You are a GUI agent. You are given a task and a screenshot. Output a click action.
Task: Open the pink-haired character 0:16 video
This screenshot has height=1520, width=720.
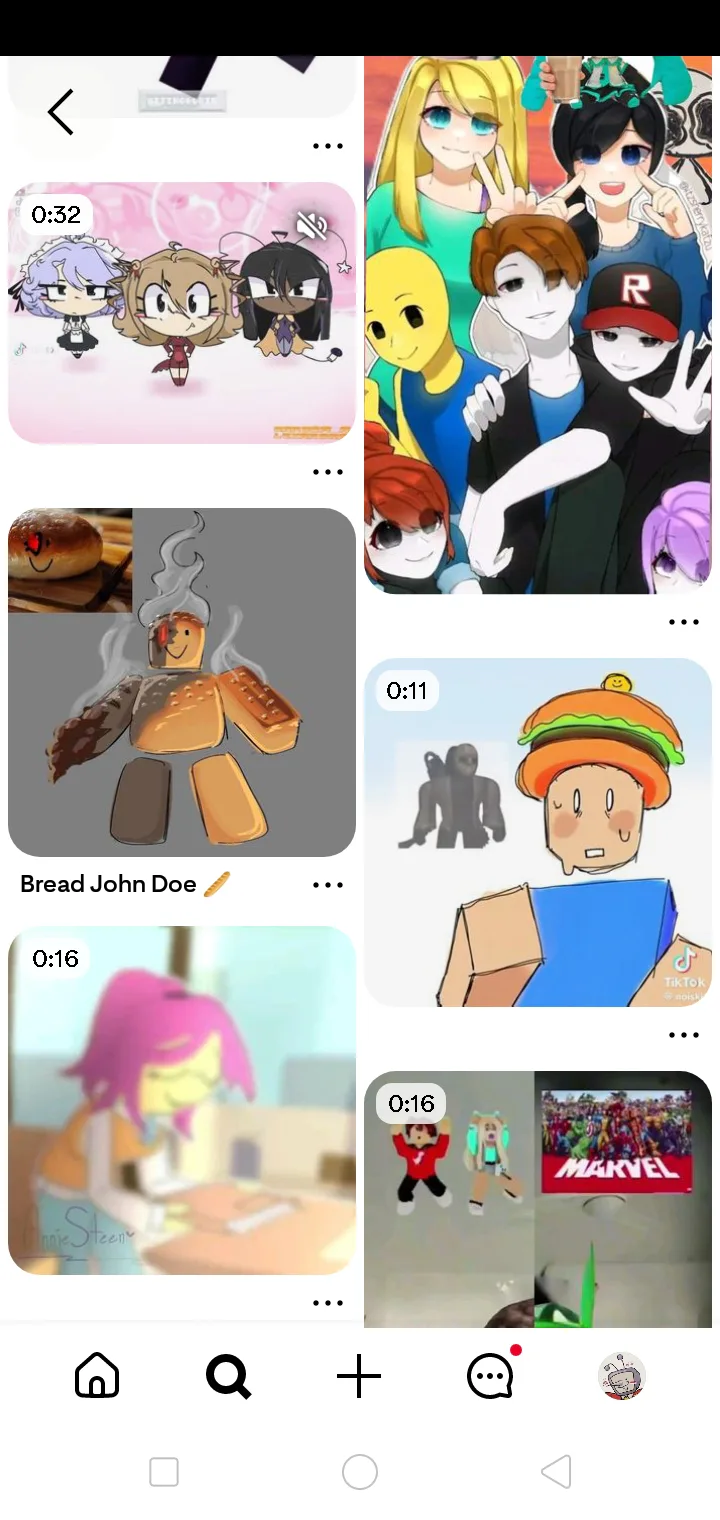[182, 1100]
